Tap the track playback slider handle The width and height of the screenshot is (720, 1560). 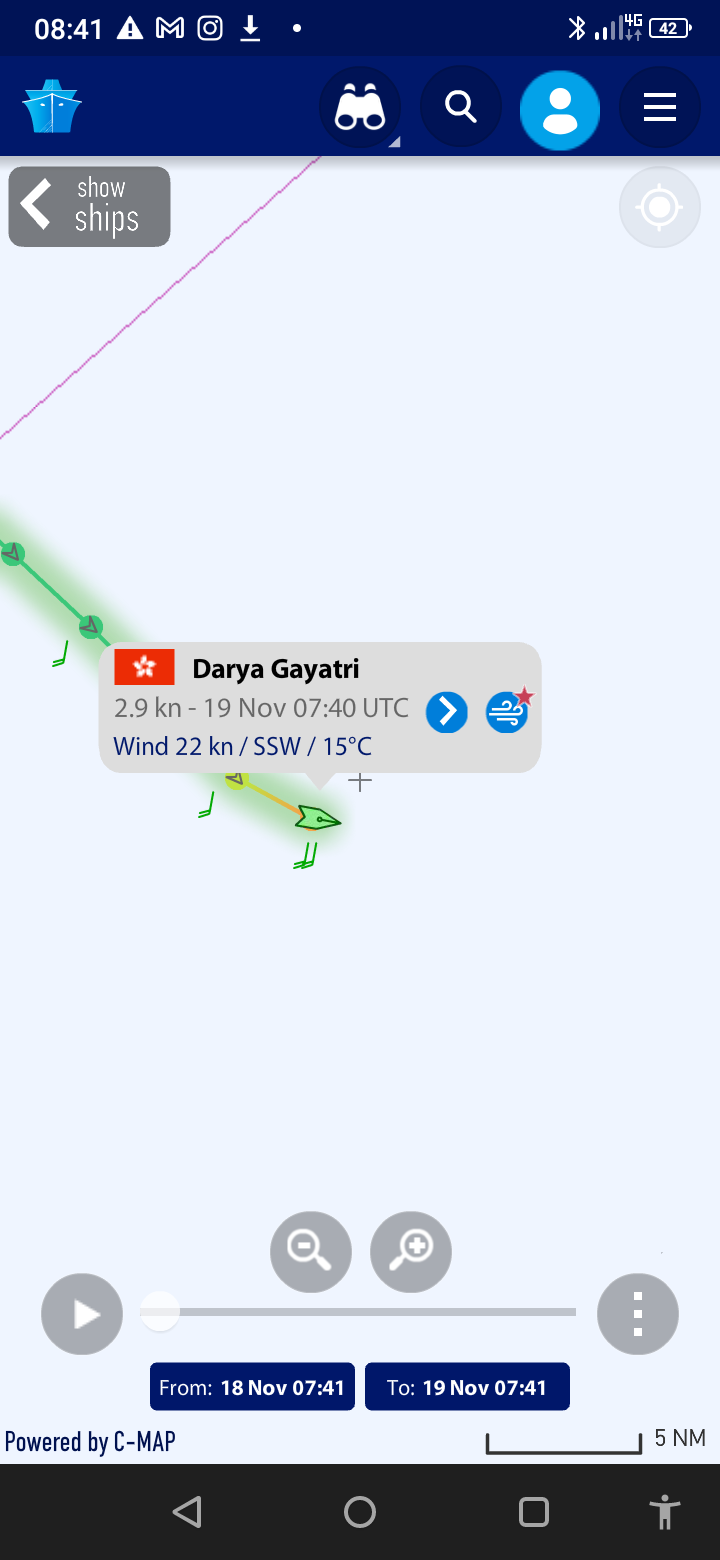click(159, 1311)
